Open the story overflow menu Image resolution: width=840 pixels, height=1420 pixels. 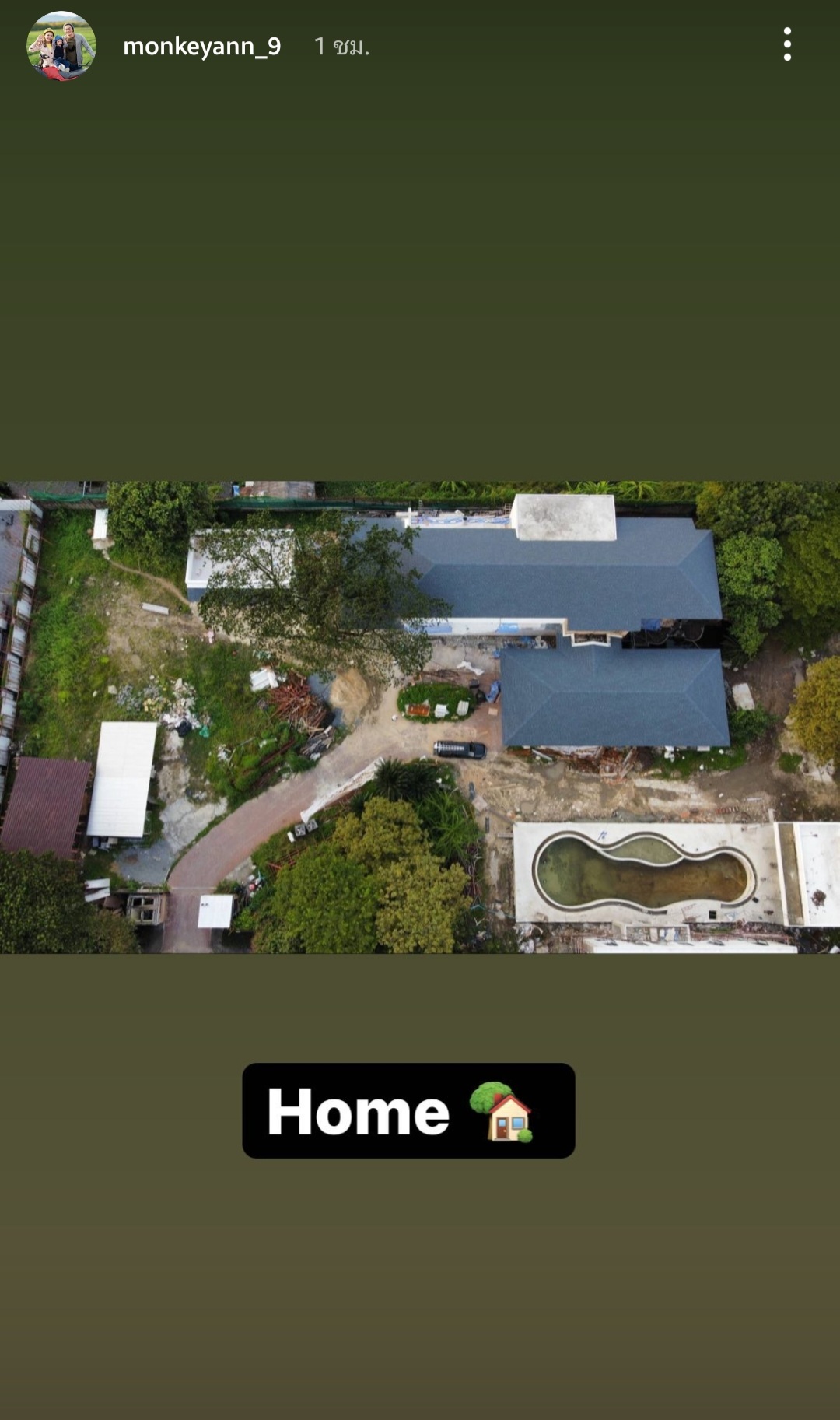(787, 44)
